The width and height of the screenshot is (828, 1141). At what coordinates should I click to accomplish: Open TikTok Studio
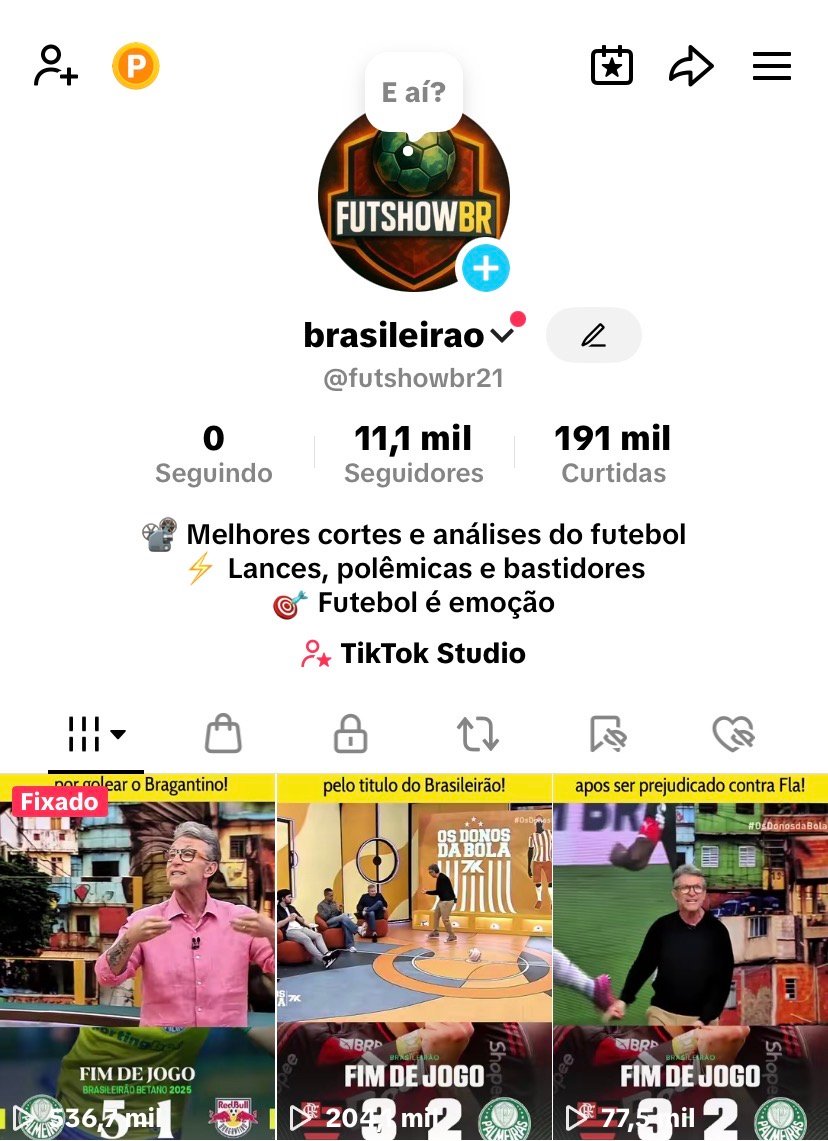(414, 654)
